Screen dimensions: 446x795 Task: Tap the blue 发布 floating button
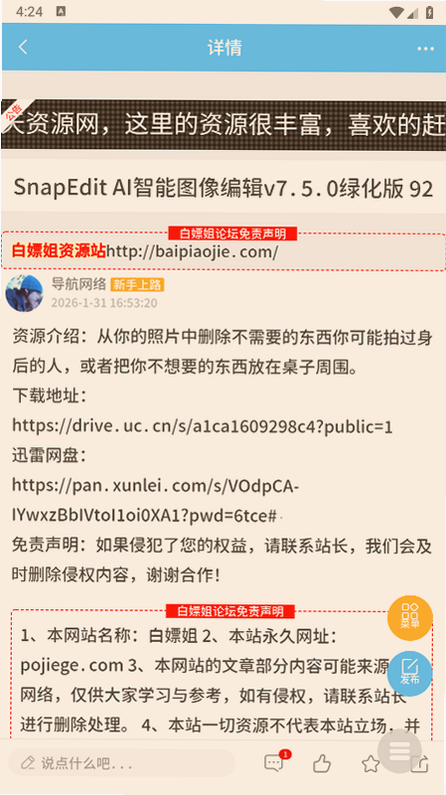point(410,674)
